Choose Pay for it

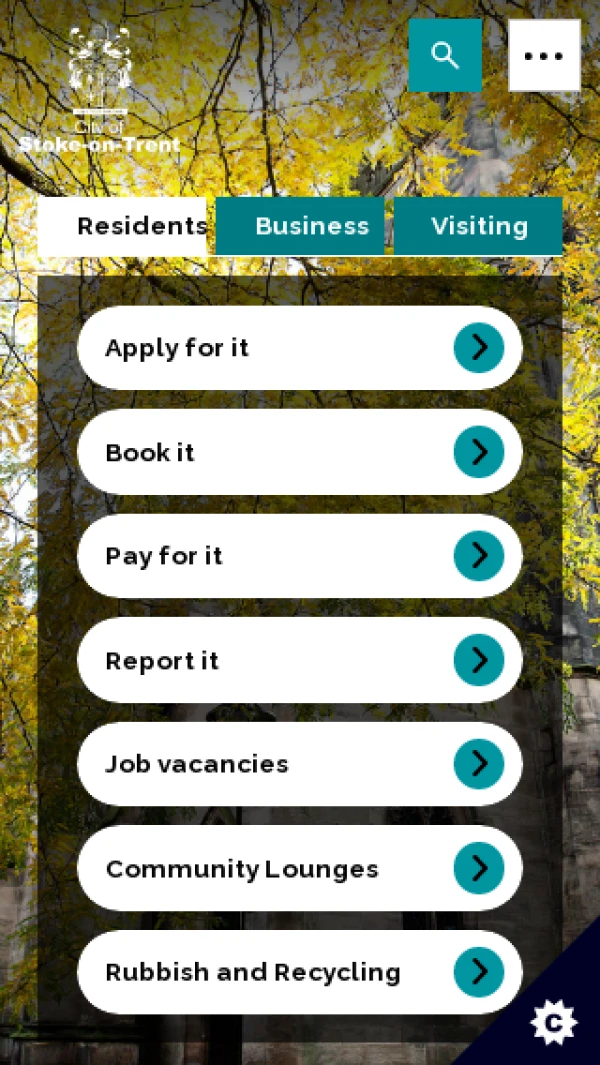click(x=300, y=556)
